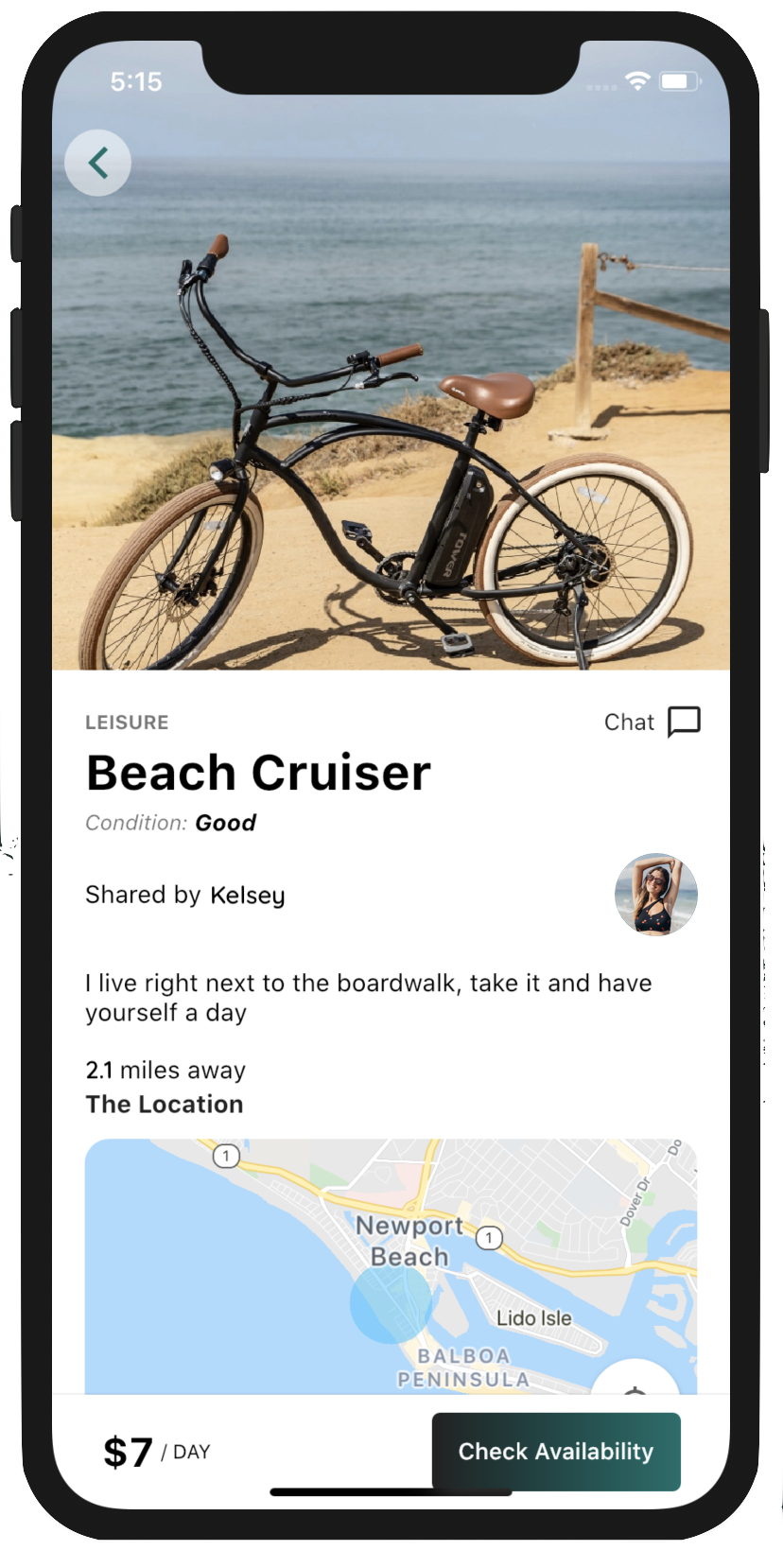Image resolution: width=783 pixels, height=1568 pixels.
Task: Go back using the arrow button
Action: pos(97,163)
